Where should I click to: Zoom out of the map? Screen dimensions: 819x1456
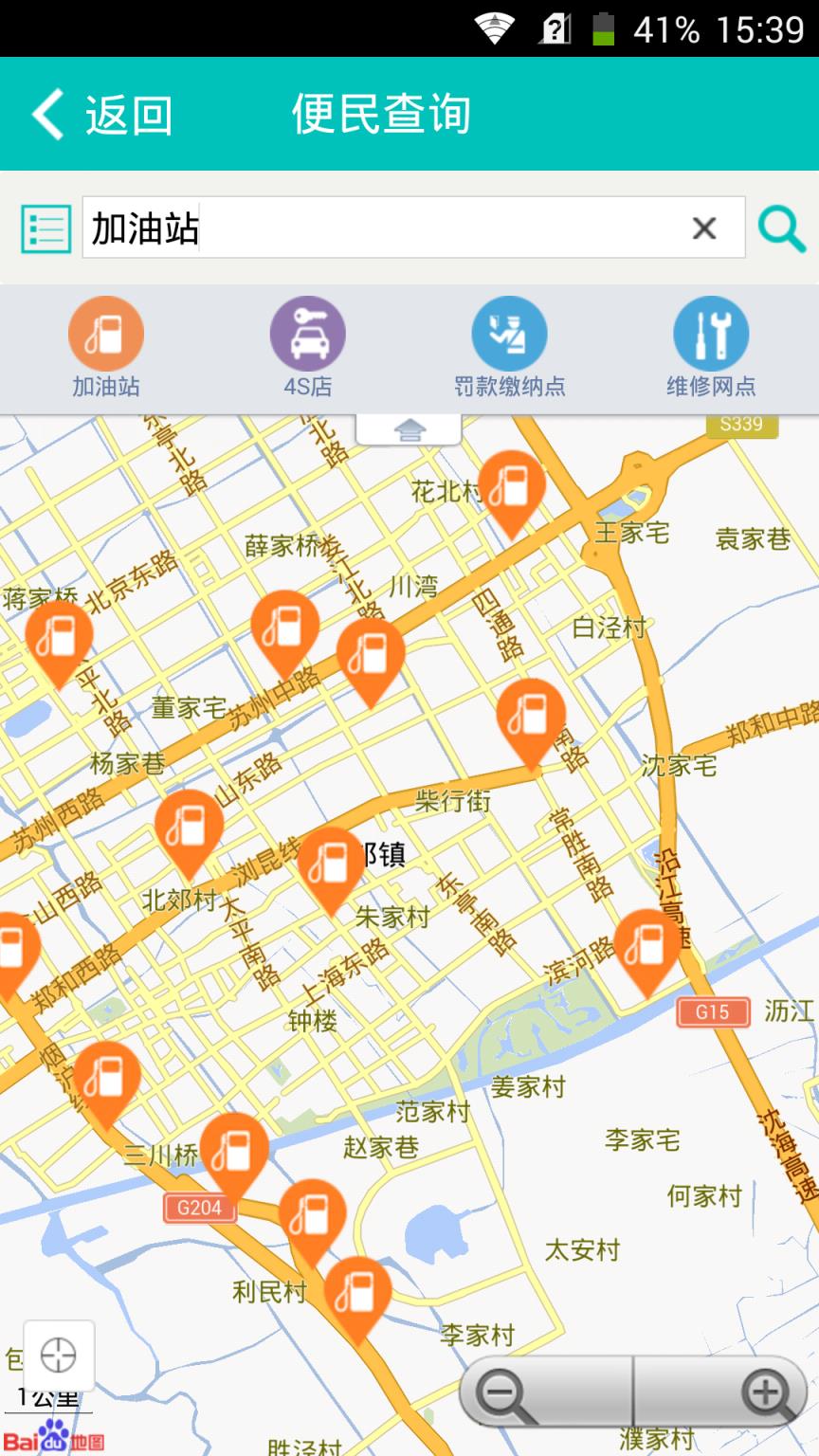coord(504,1393)
